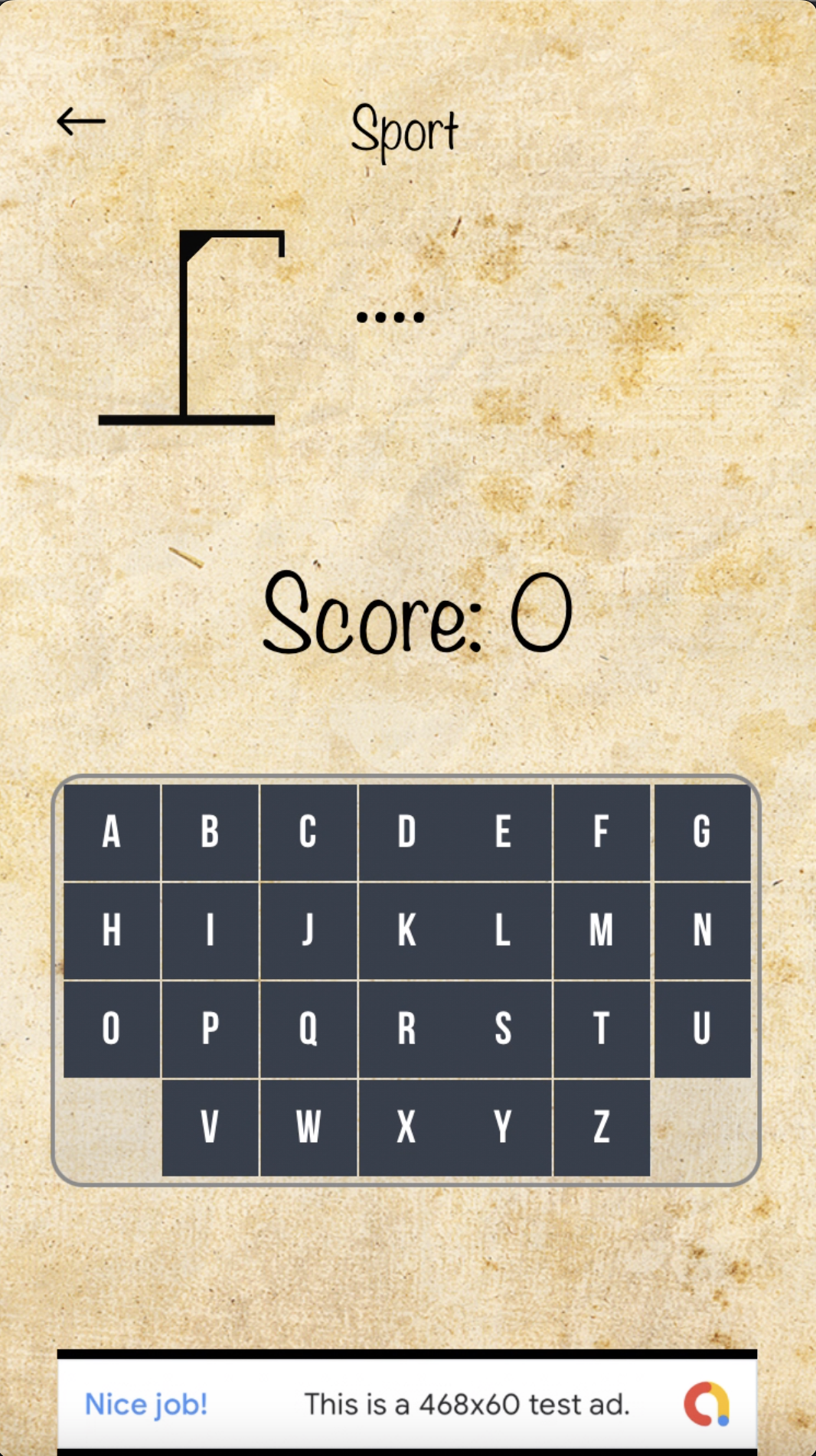This screenshot has width=816, height=1456.
Task: Guess the letter W
Action: (308, 1127)
